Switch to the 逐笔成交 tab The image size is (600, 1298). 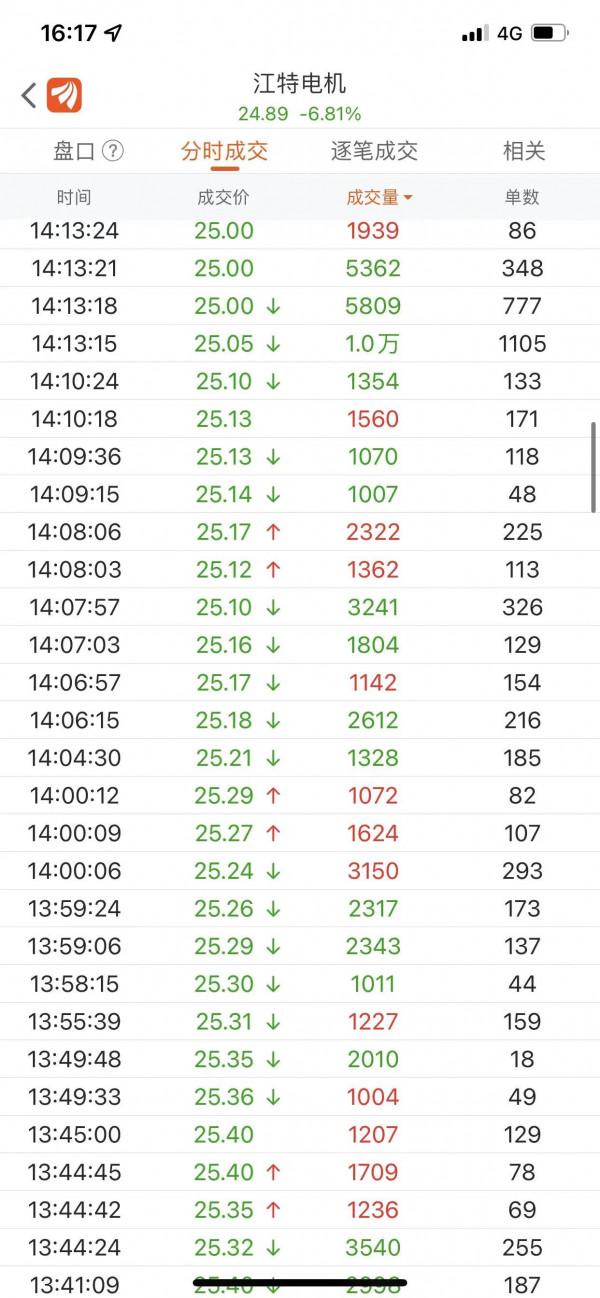374,152
